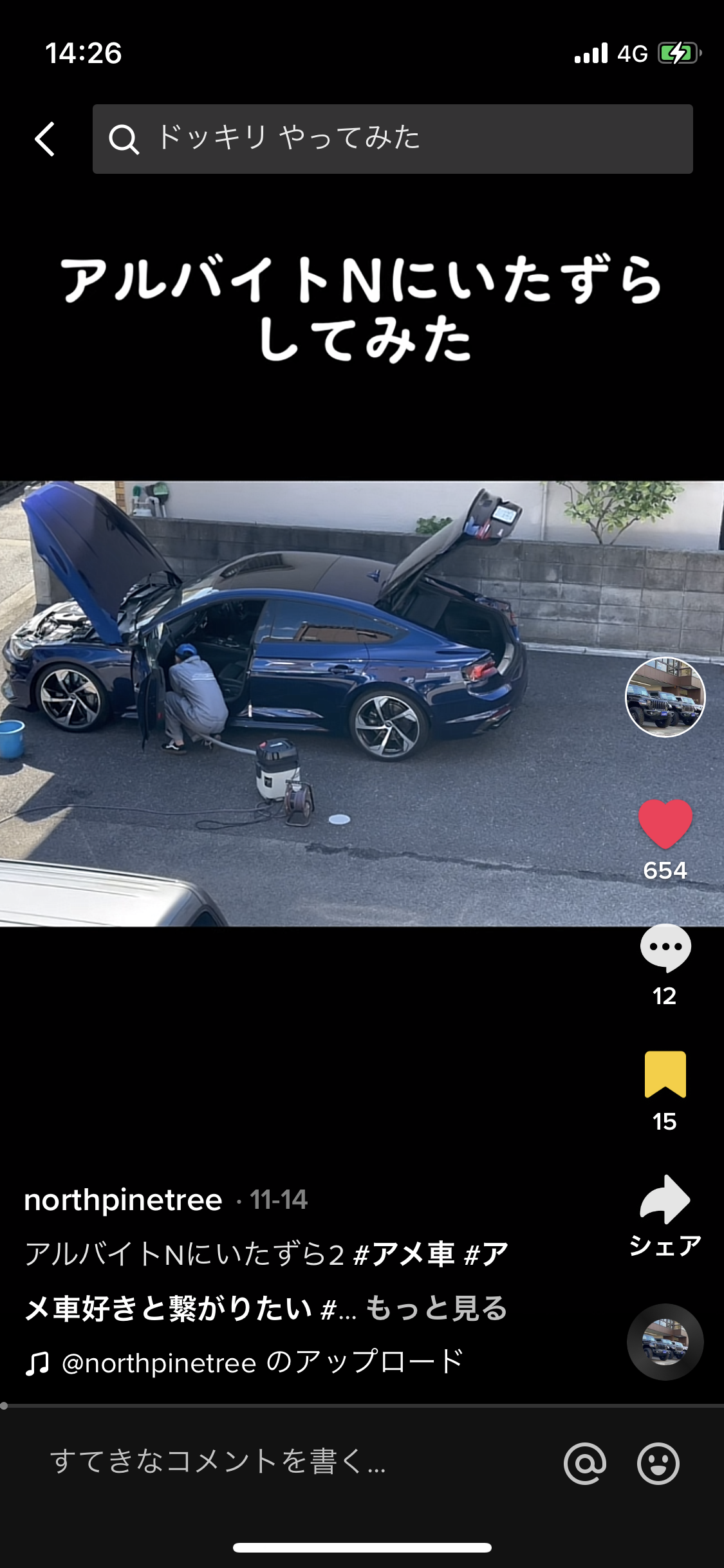This screenshot has height=1568, width=724.
Task: Tap the red heart like icon
Action: pos(665,823)
